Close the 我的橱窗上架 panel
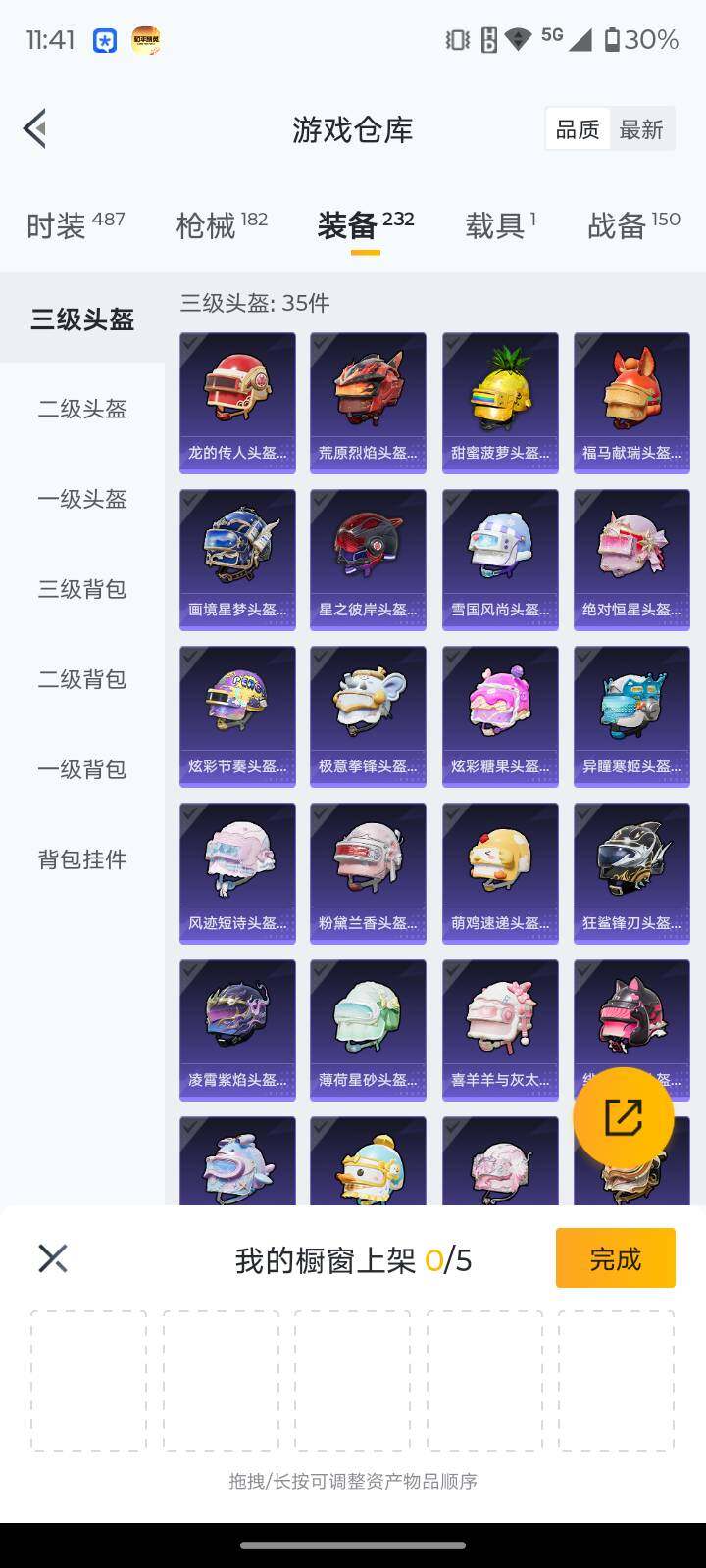This screenshot has width=706, height=1568. (x=53, y=1257)
